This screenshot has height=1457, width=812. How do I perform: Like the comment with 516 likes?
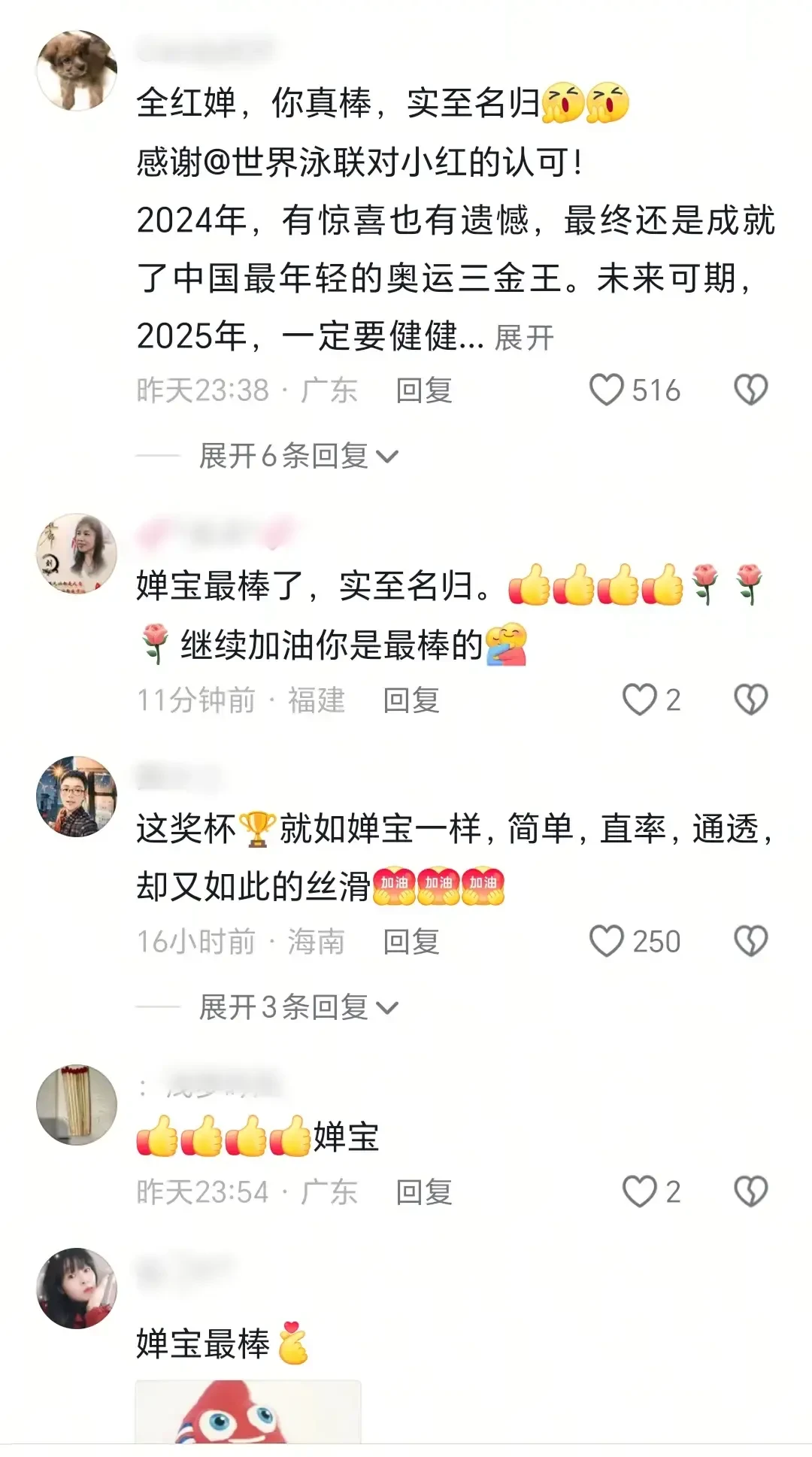[x=606, y=390]
